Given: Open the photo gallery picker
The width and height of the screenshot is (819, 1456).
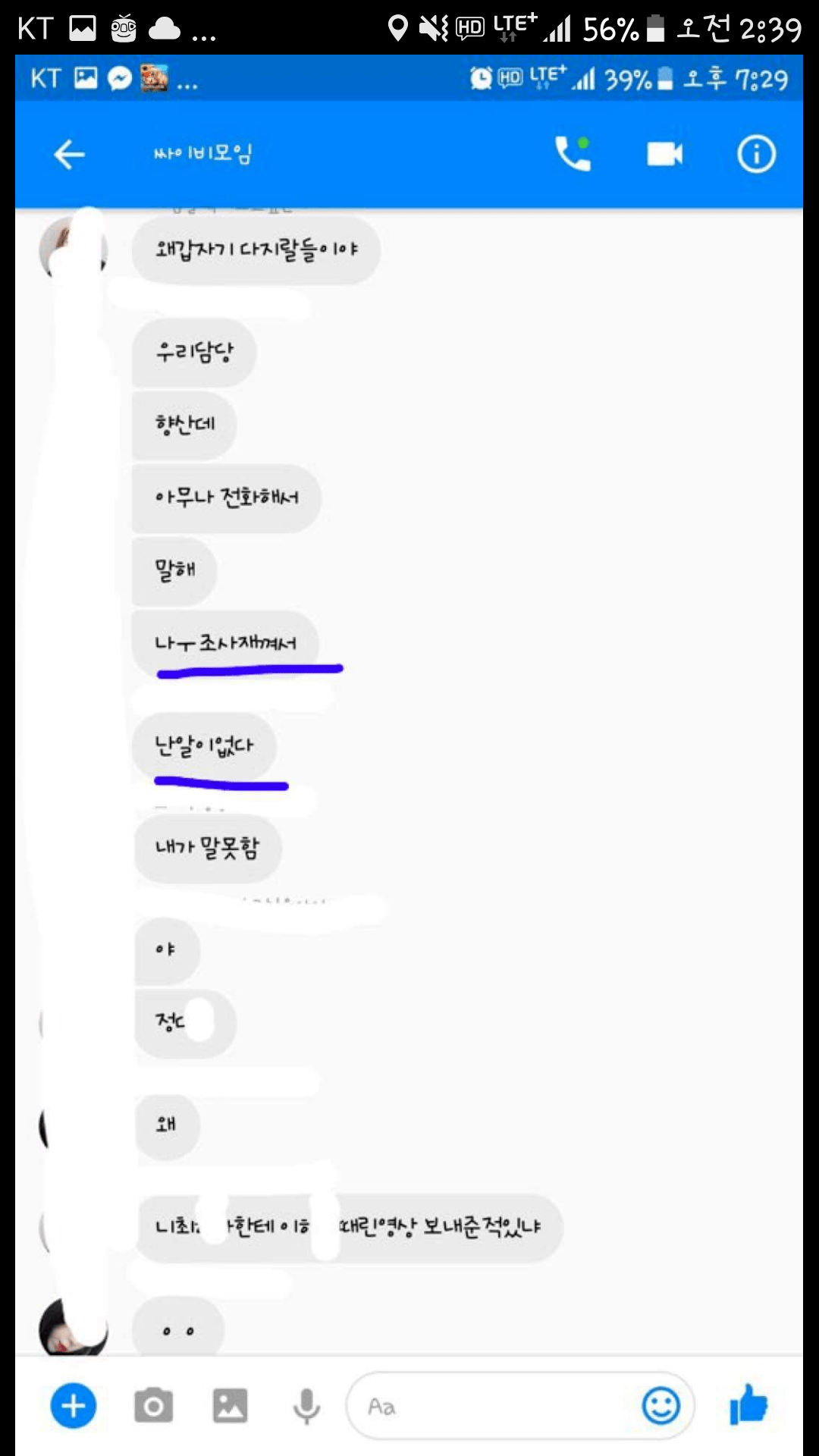Looking at the screenshot, I should pos(230,1406).
